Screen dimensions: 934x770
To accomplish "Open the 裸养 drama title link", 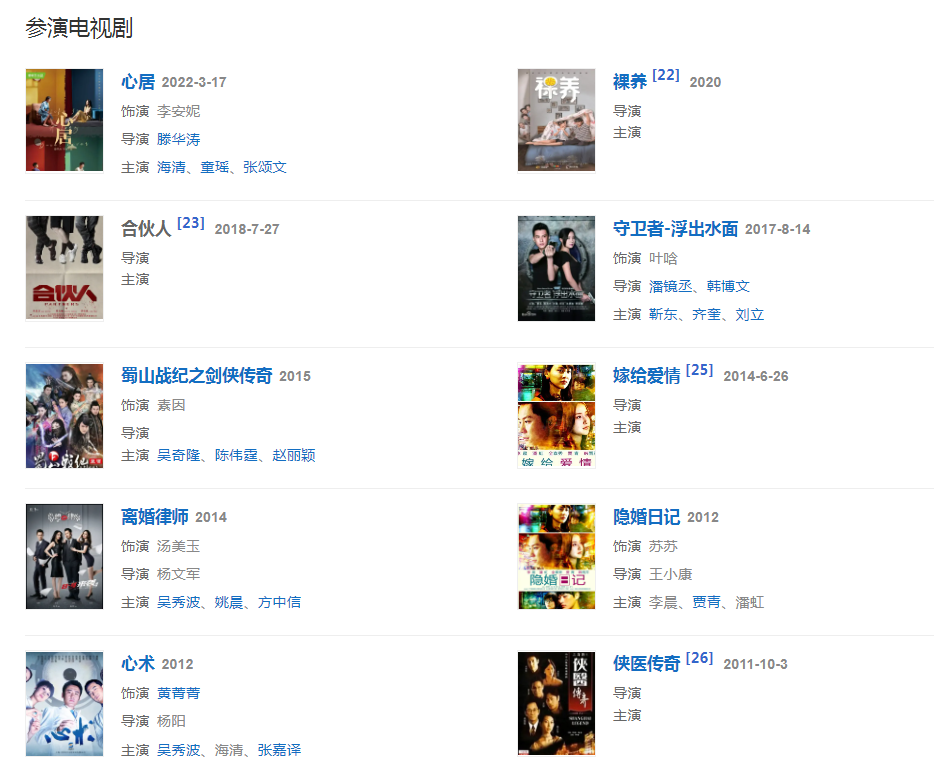I will pos(630,82).
